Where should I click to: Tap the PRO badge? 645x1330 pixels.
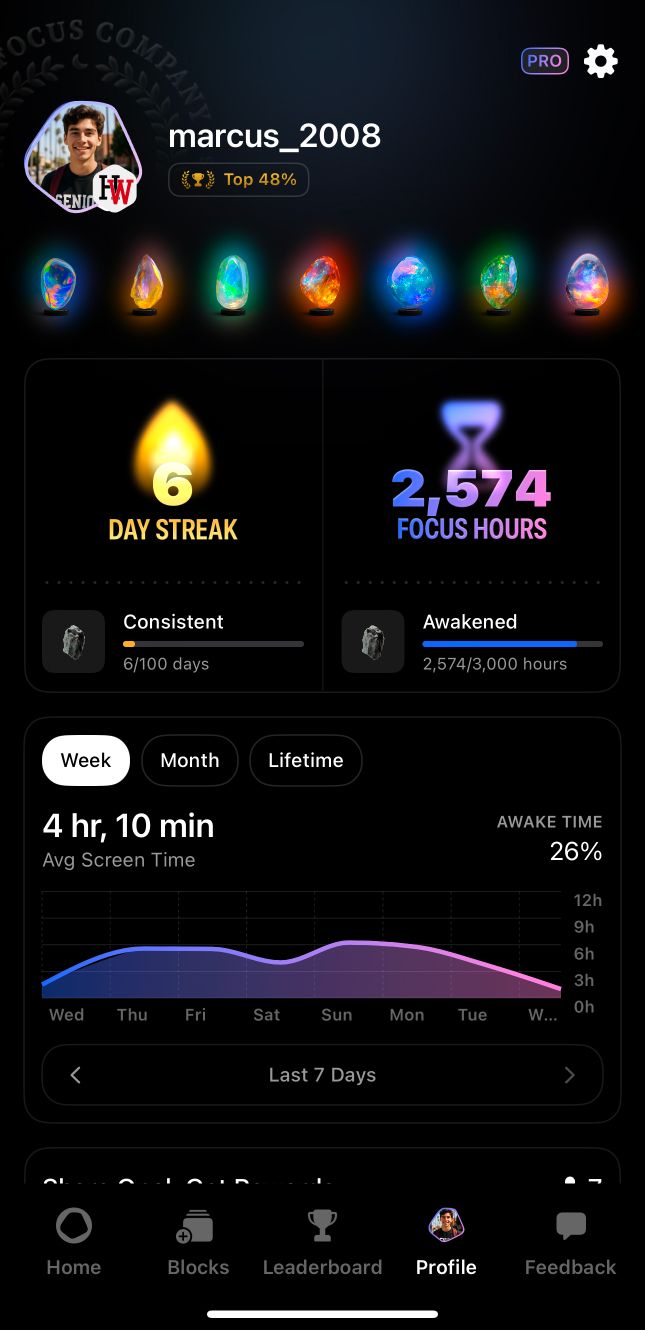pyautogui.click(x=545, y=61)
